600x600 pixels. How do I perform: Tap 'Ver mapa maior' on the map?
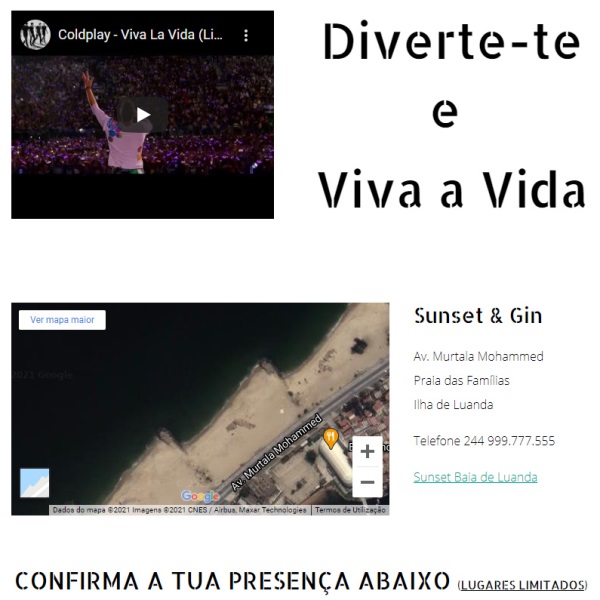coord(62,320)
